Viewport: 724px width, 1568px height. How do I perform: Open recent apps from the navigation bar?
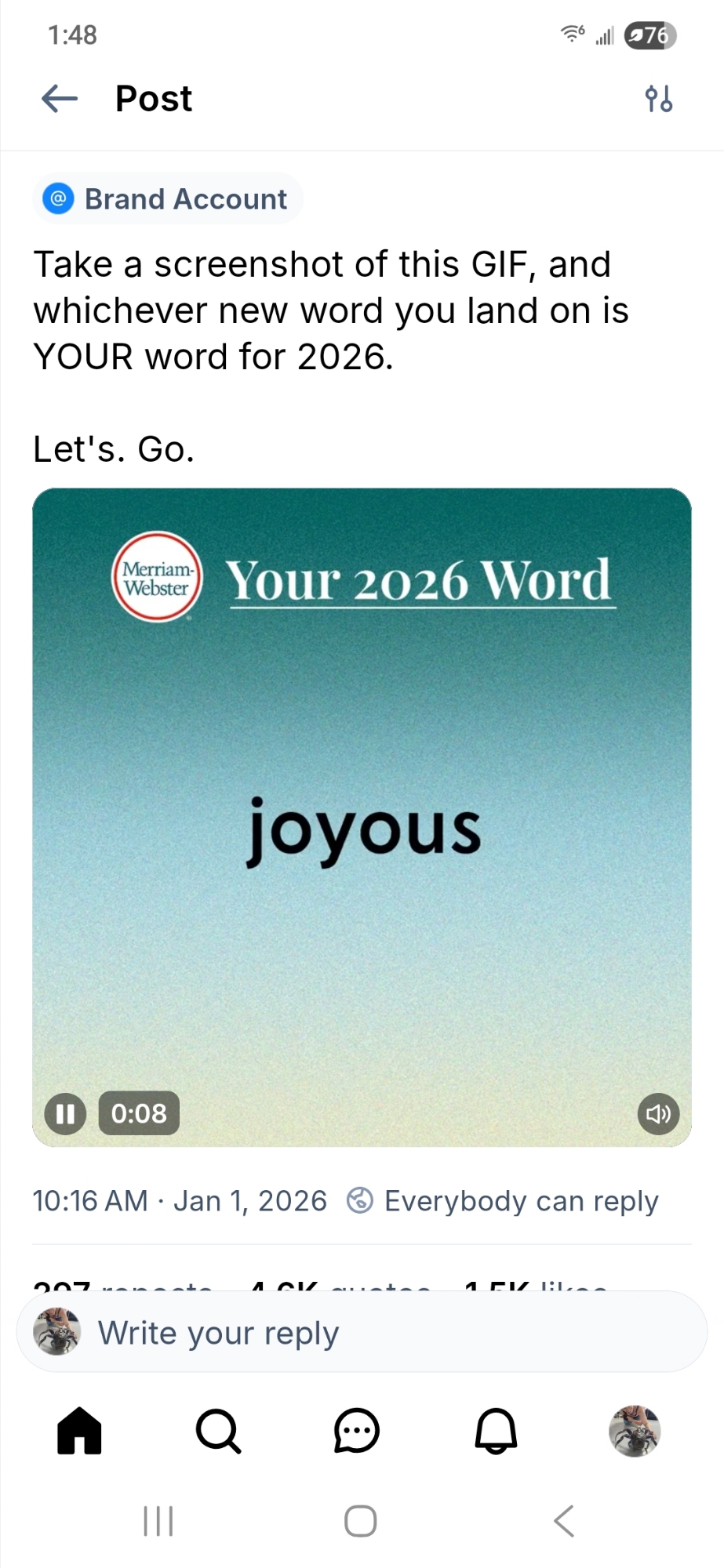click(x=158, y=1521)
